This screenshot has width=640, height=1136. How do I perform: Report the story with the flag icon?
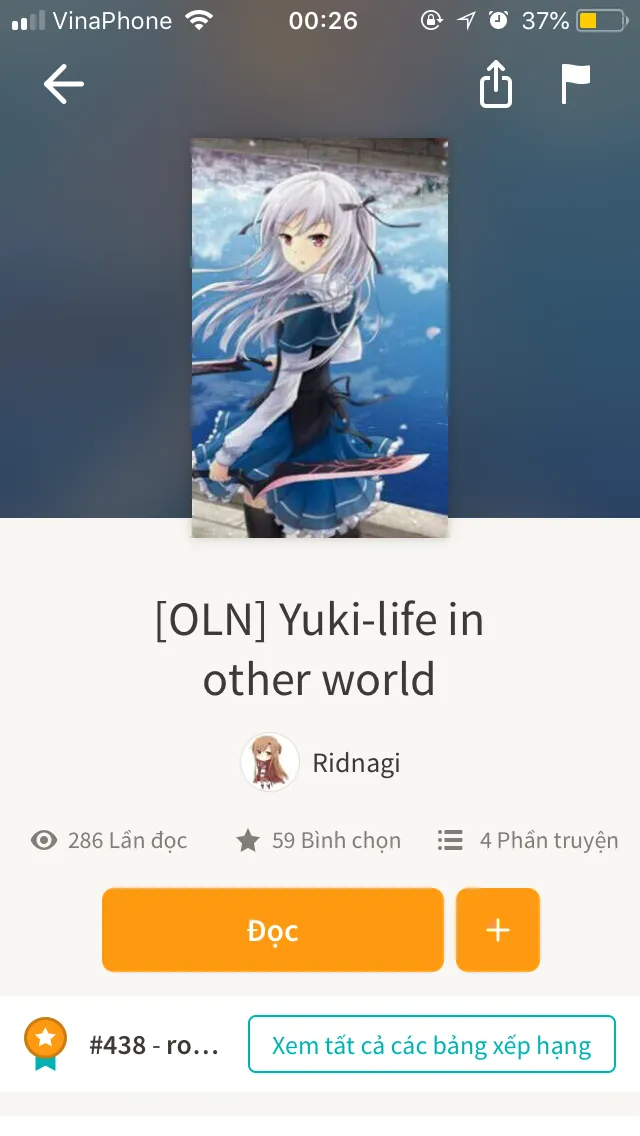click(575, 85)
